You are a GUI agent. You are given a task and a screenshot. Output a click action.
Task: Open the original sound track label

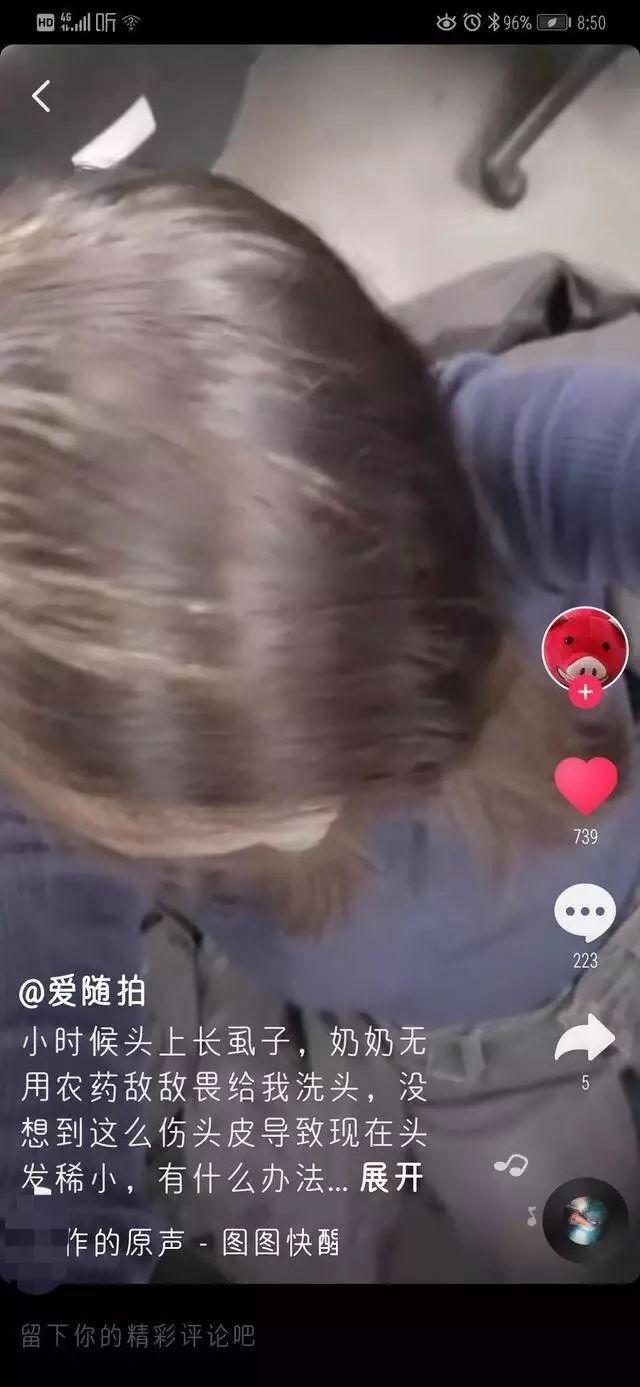point(202,1242)
